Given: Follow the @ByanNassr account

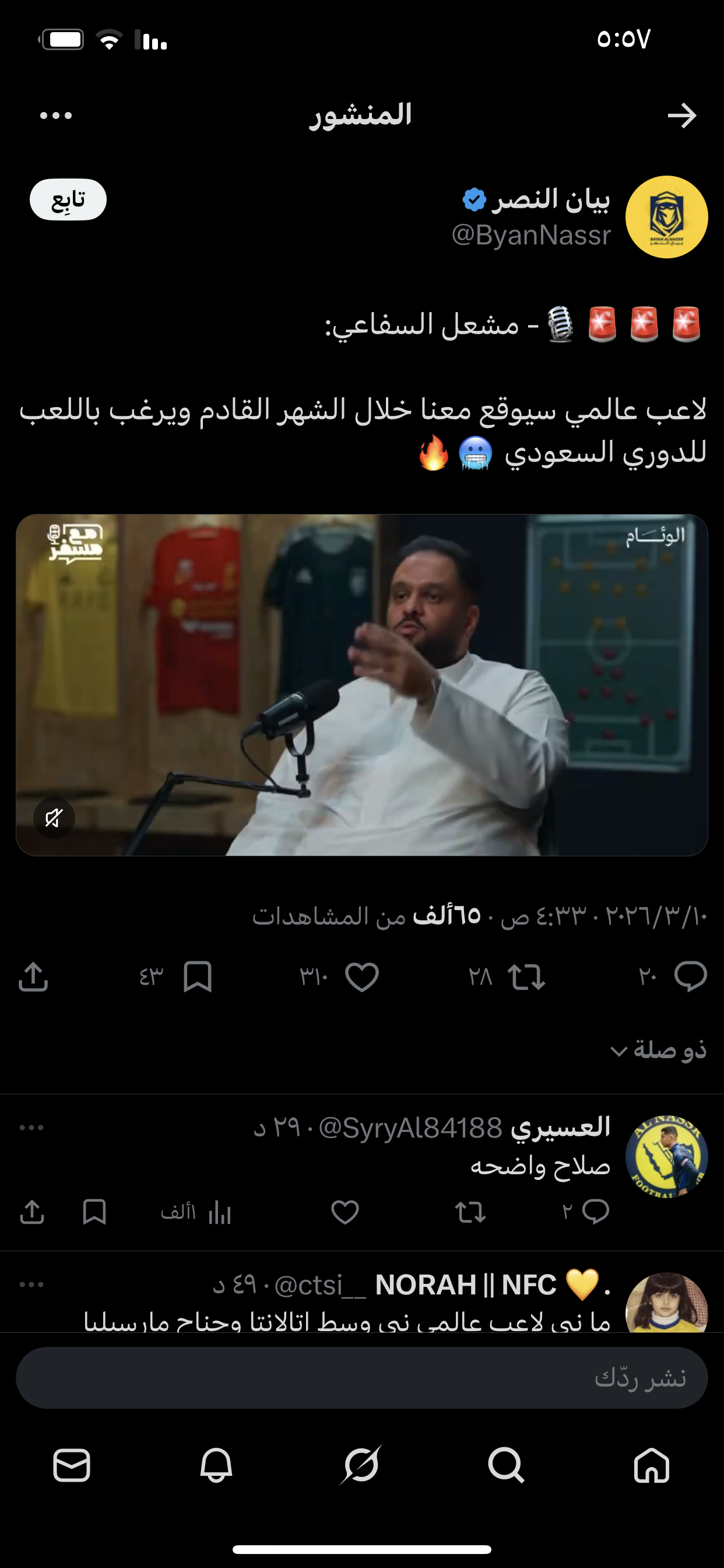Looking at the screenshot, I should tap(68, 199).
